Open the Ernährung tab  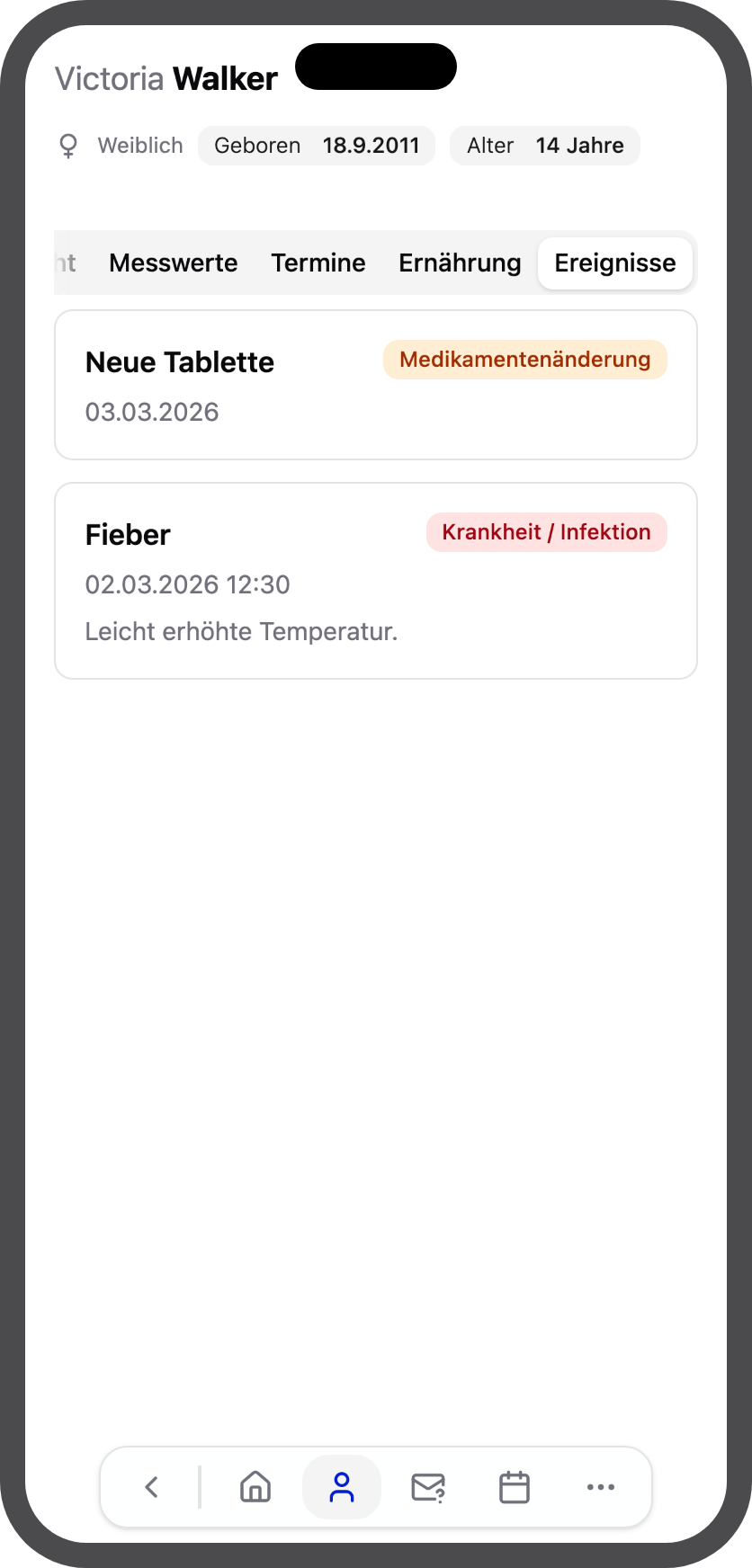coord(460,263)
